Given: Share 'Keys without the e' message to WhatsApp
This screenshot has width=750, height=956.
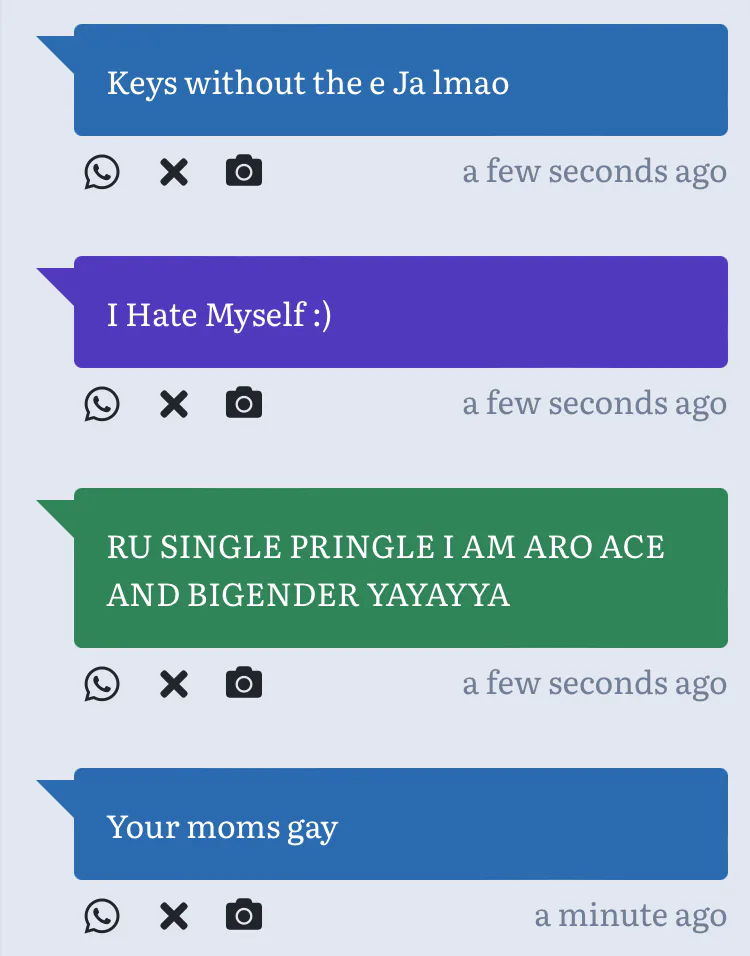Looking at the screenshot, I should [101, 172].
